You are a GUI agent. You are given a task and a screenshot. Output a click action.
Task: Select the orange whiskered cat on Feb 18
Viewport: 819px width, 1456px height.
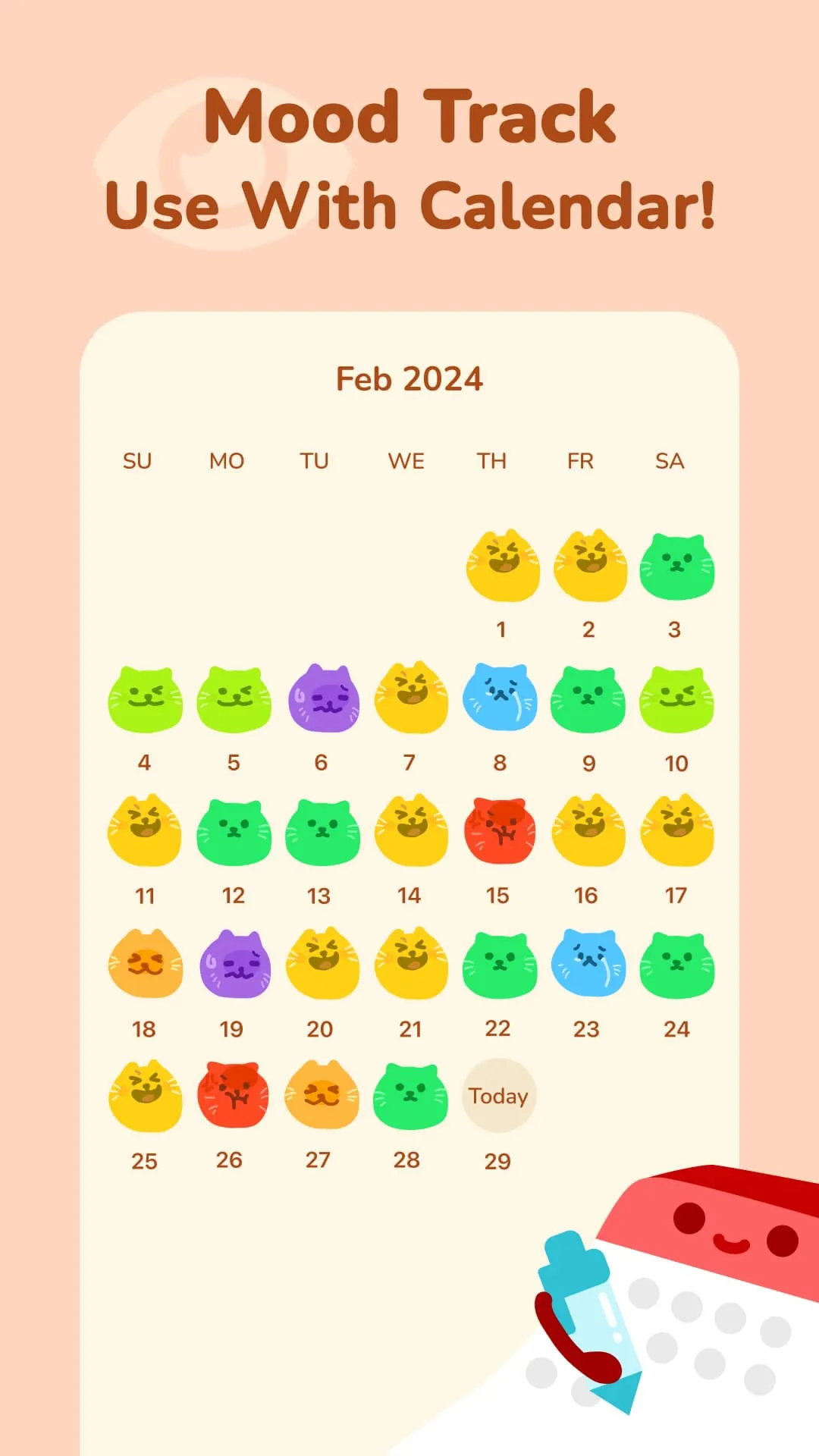144,963
